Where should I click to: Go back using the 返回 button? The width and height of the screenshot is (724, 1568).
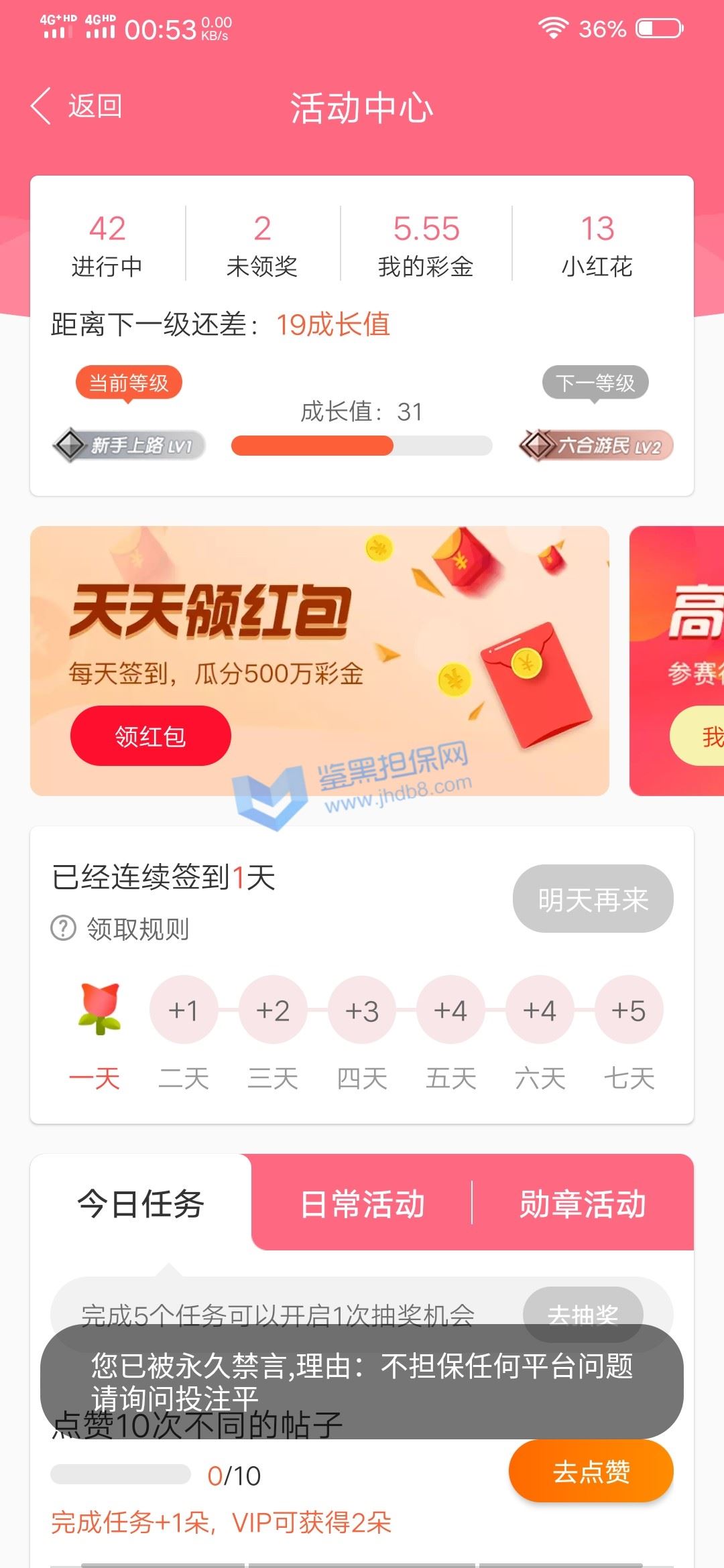77,107
